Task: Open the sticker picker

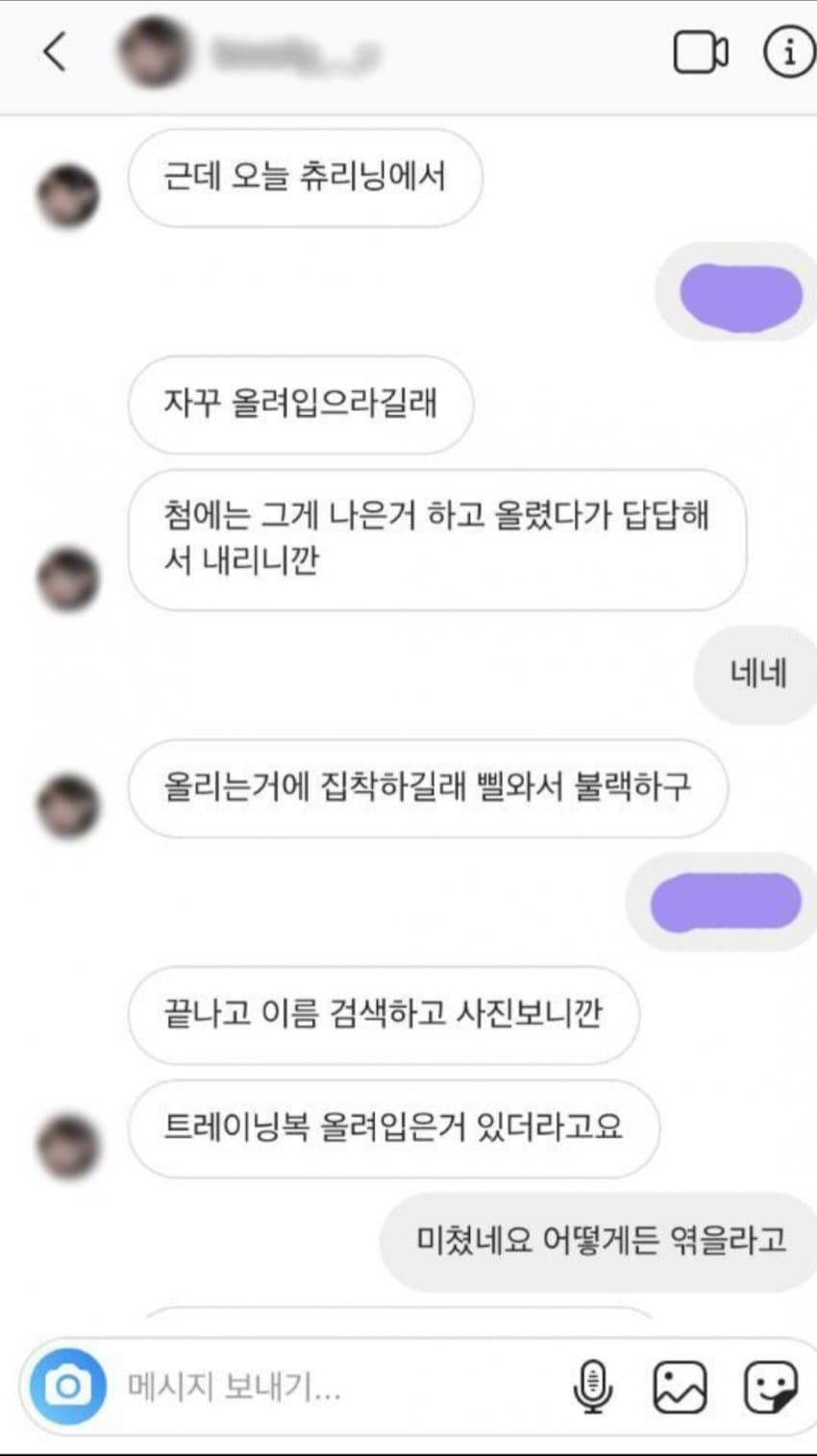Action: [x=770, y=1387]
